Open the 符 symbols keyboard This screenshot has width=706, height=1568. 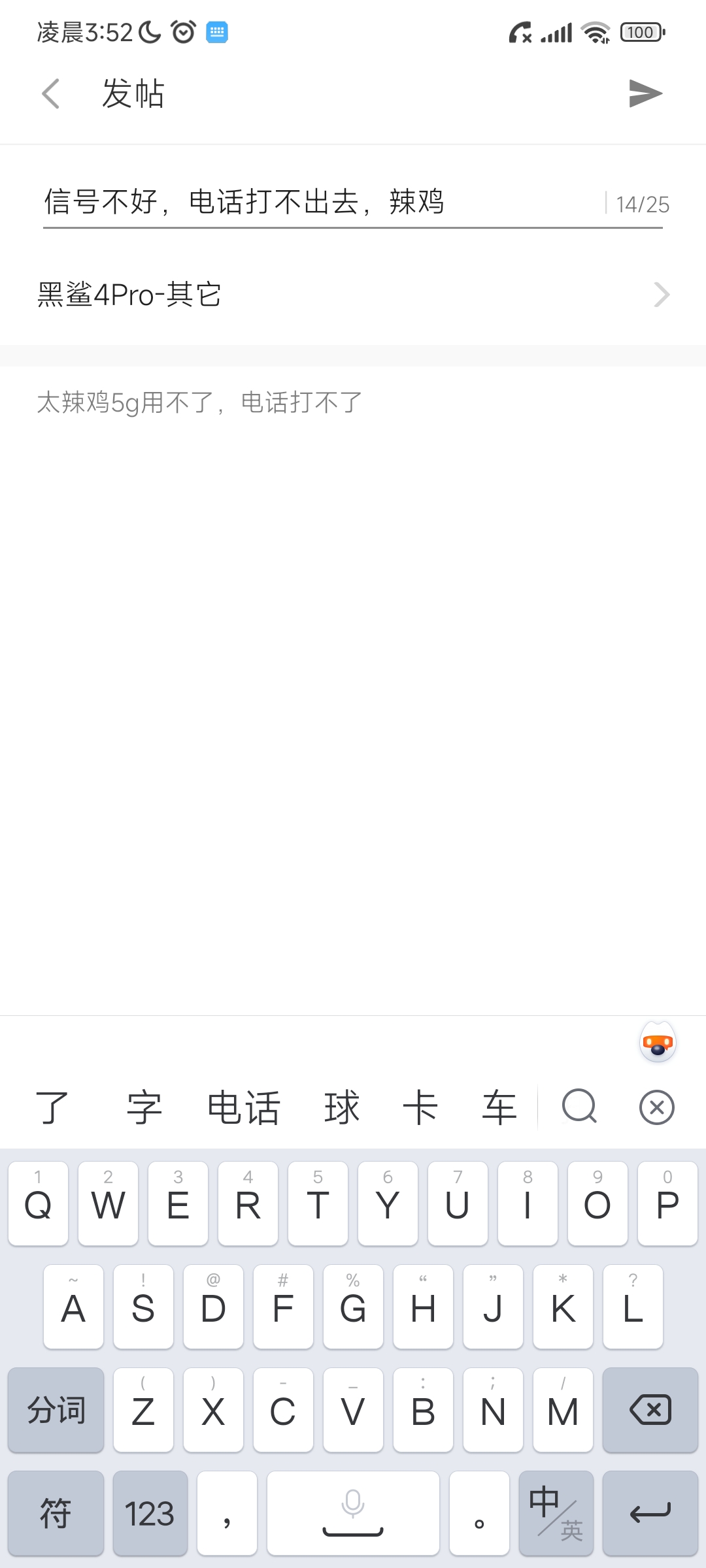coord(56,1513)
